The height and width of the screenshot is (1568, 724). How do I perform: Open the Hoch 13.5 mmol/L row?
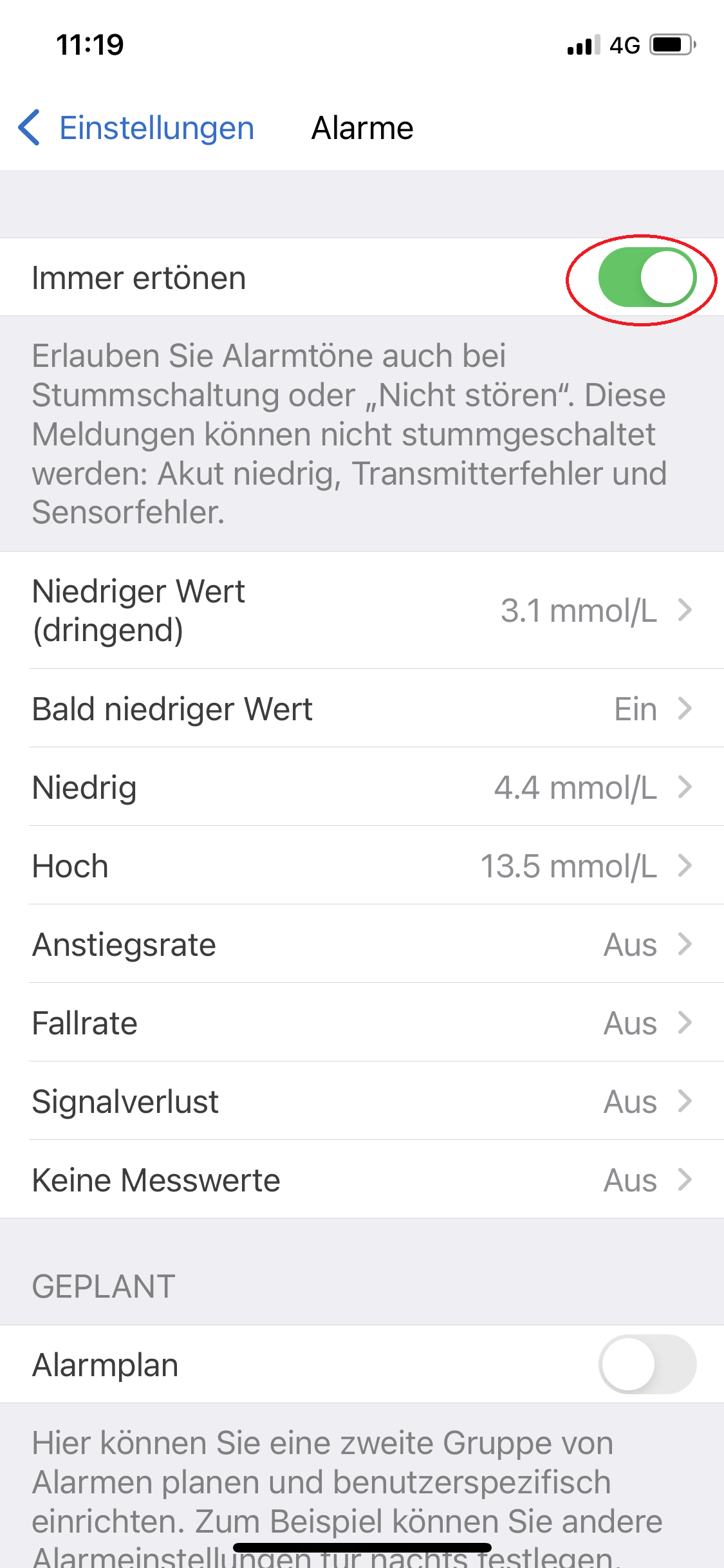(x=362, y=866)
